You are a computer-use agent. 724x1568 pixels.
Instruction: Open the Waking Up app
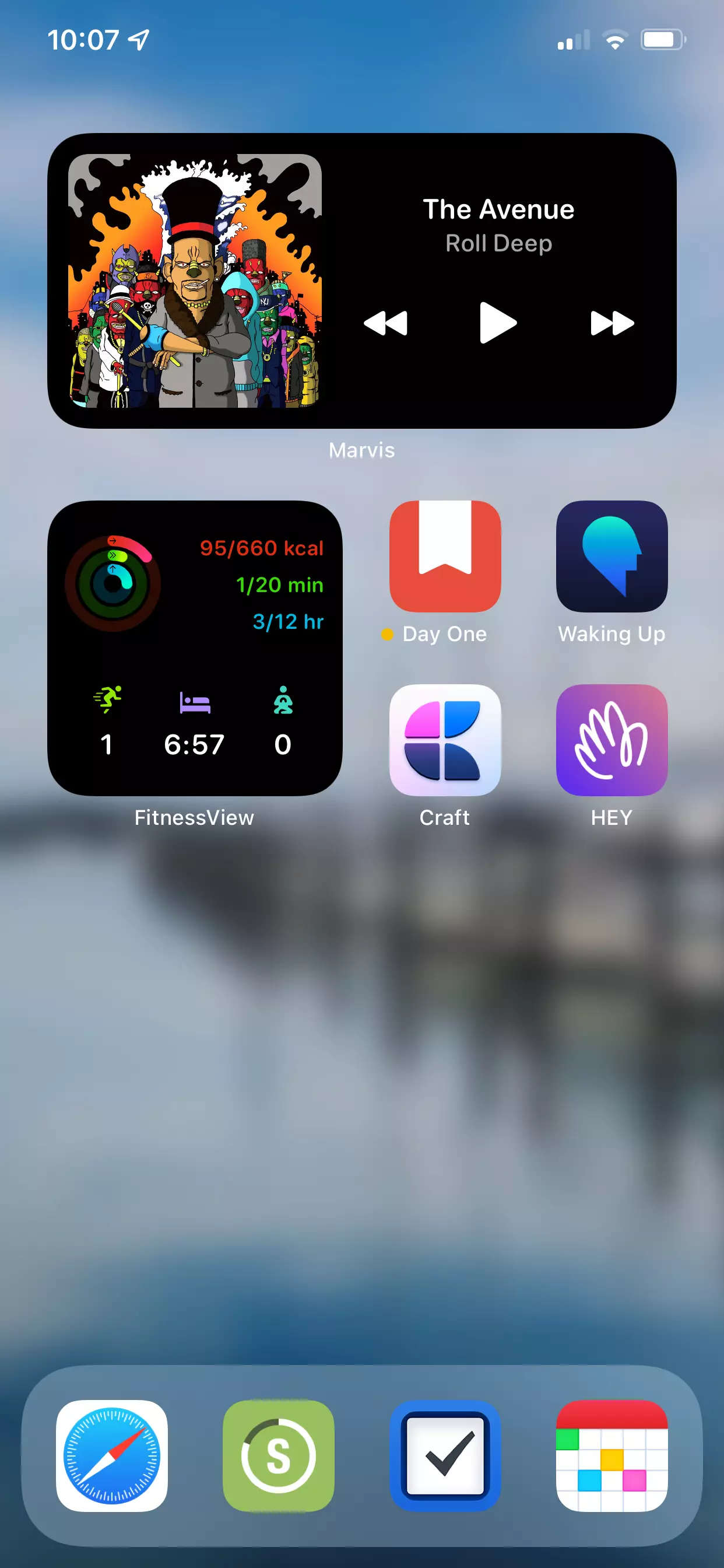point(612,556)
